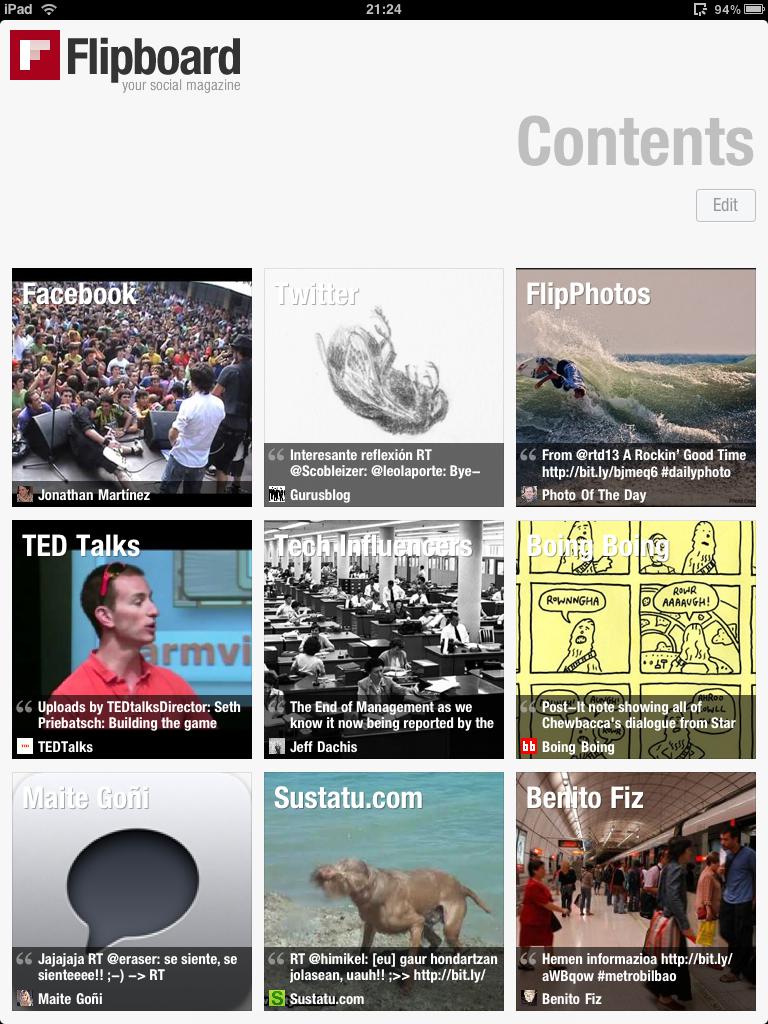Open the Sustatu.com tile

[x=383, y=891]
